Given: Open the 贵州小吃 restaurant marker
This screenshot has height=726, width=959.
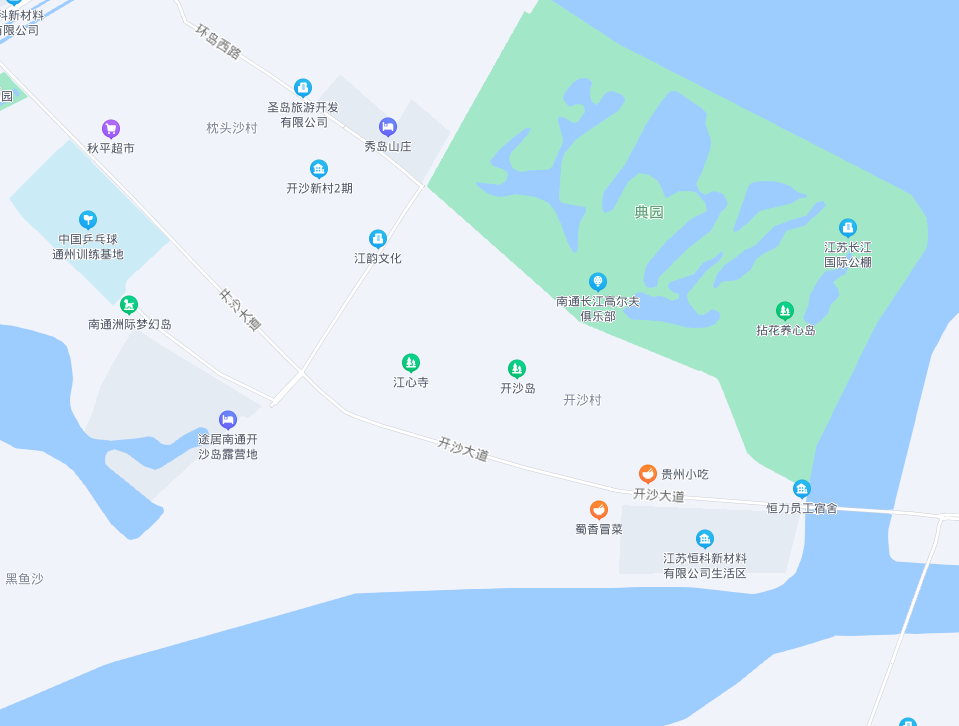Looking at the screenshot, I should click(648, 474).
